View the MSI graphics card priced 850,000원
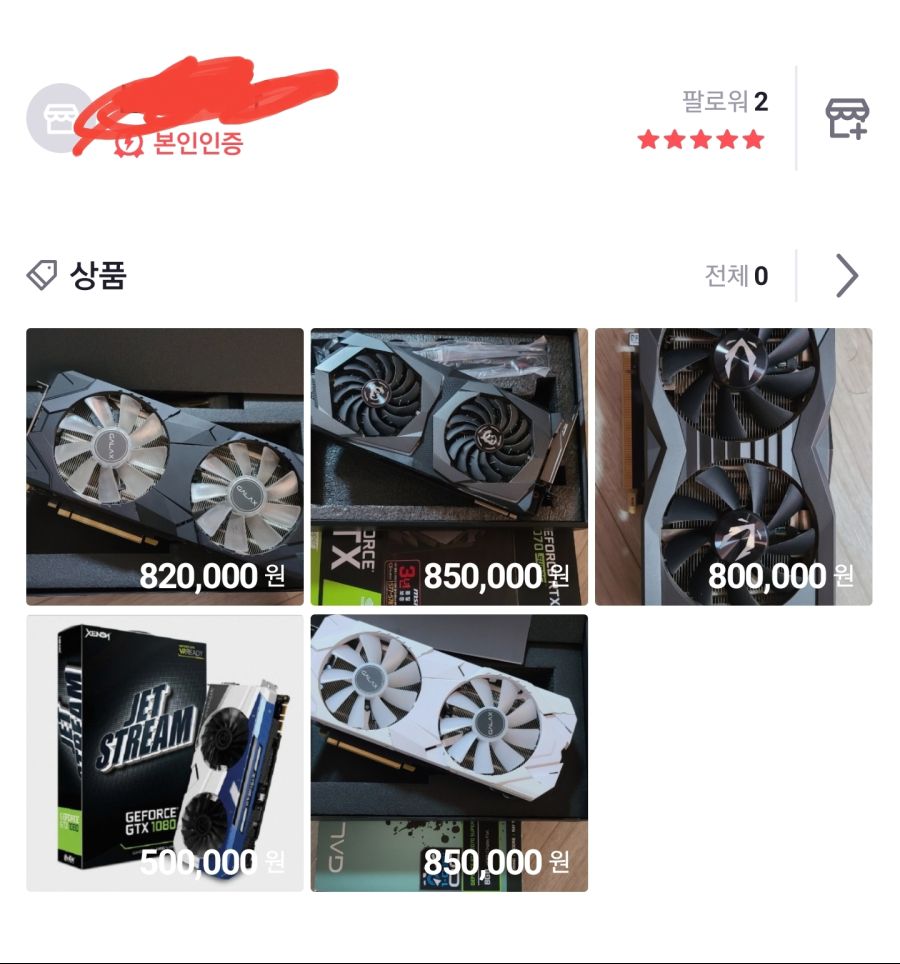This screenshot has width=900, height=964. point(449,466)
